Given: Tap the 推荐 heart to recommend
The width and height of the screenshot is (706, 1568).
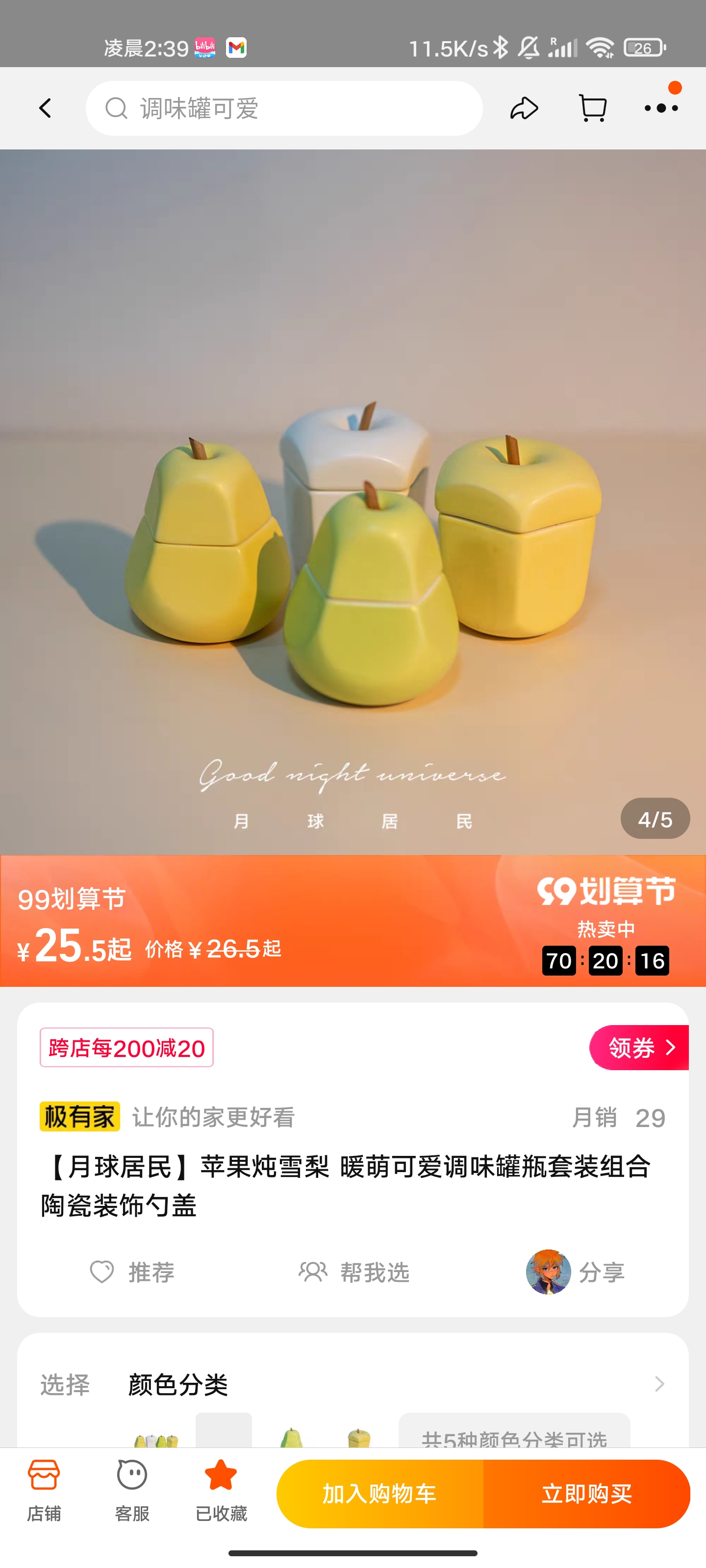Looking at the screenshot, I should [132, 1272].
